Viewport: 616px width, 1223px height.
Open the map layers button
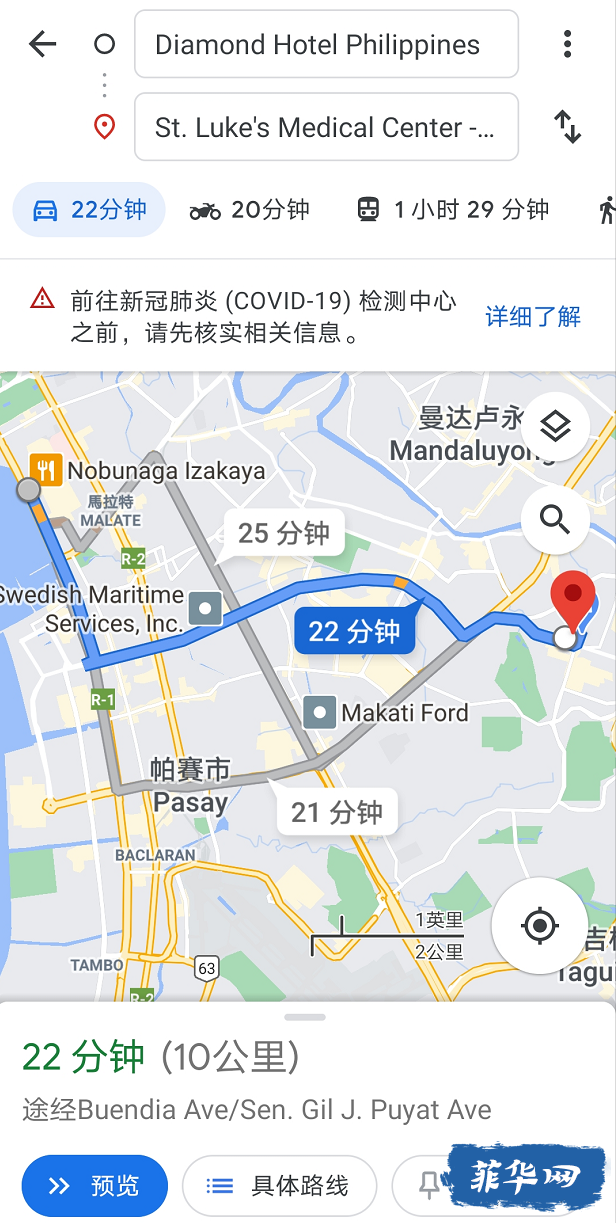tap(555, 427)
